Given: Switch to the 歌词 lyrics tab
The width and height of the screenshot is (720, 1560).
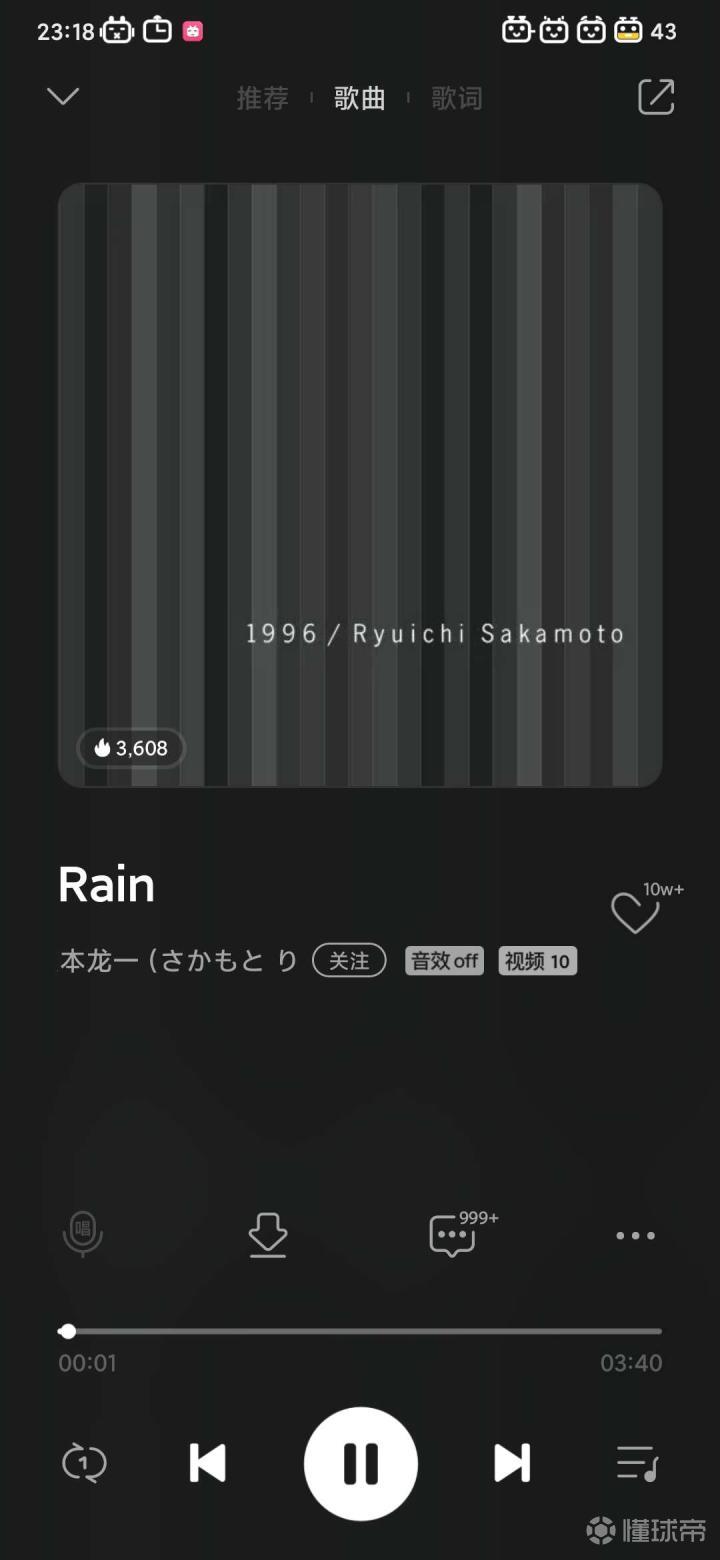Looking at the screenshot, I should point(456,98).
